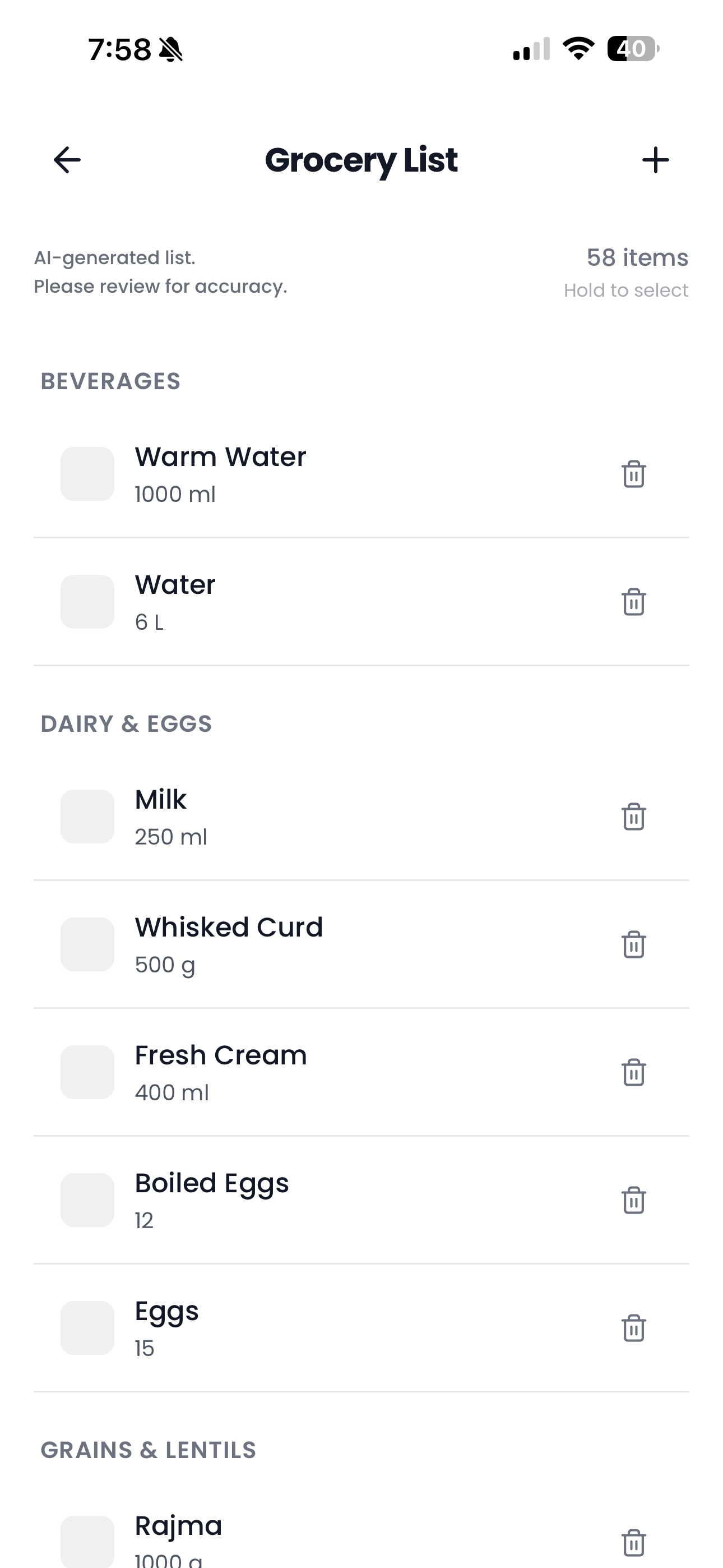Select the BEVERAGES section header
The image size is (723, 1568).
[x=111, y=380]
